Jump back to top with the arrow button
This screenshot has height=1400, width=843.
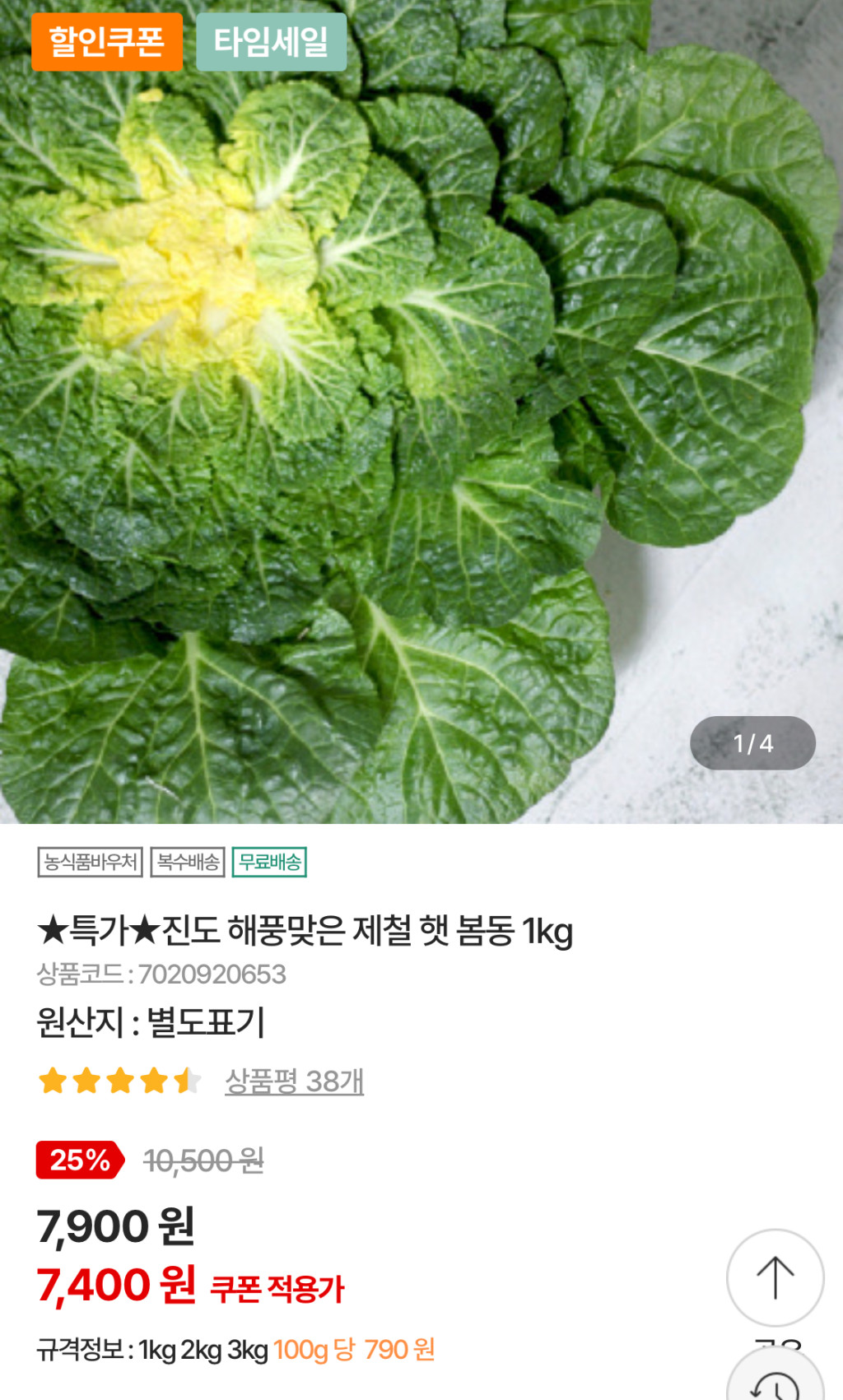(x=775, y=1277)
